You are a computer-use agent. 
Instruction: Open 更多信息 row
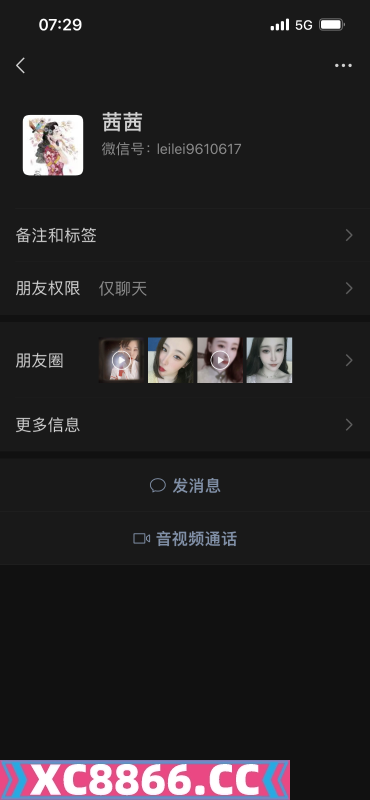[185, 424]
